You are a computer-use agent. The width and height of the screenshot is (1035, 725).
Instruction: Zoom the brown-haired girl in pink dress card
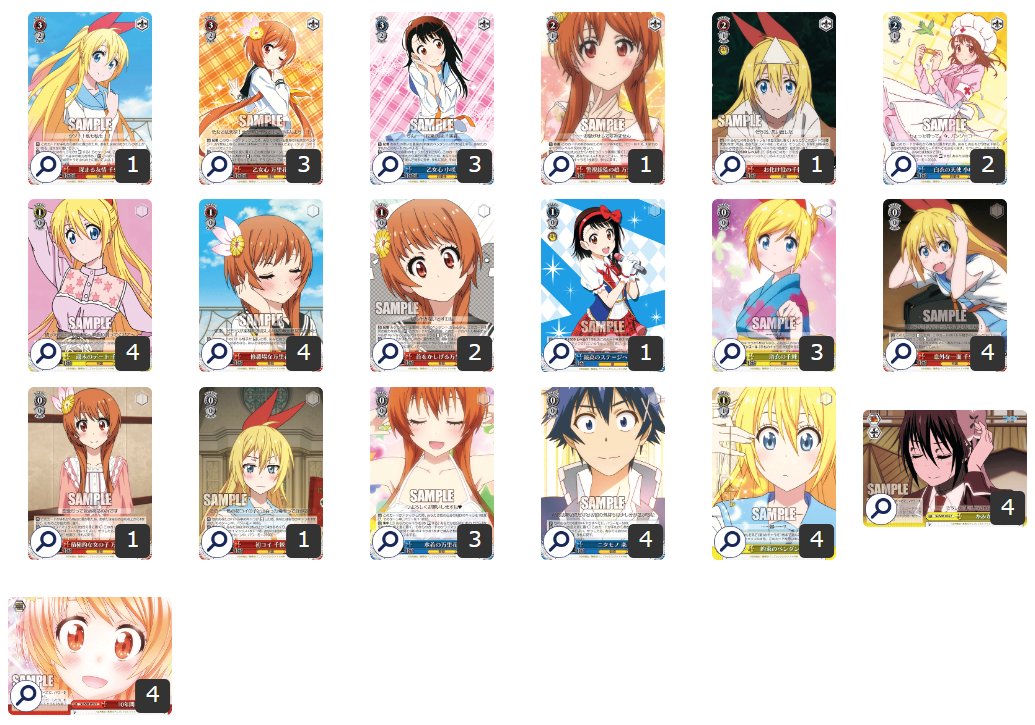click(x=47, y=541)
